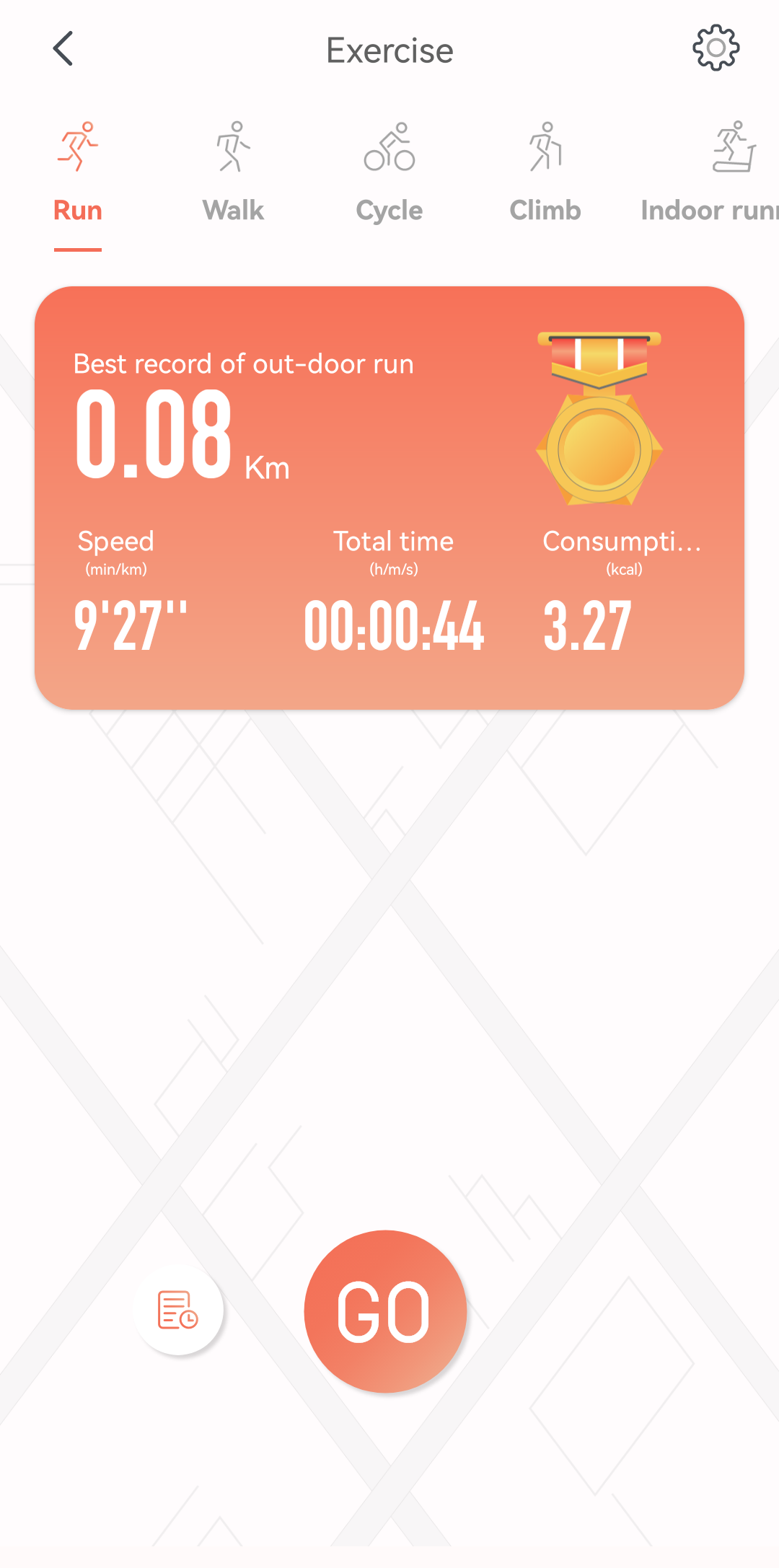Click the gold medal achievement icon

599,418
